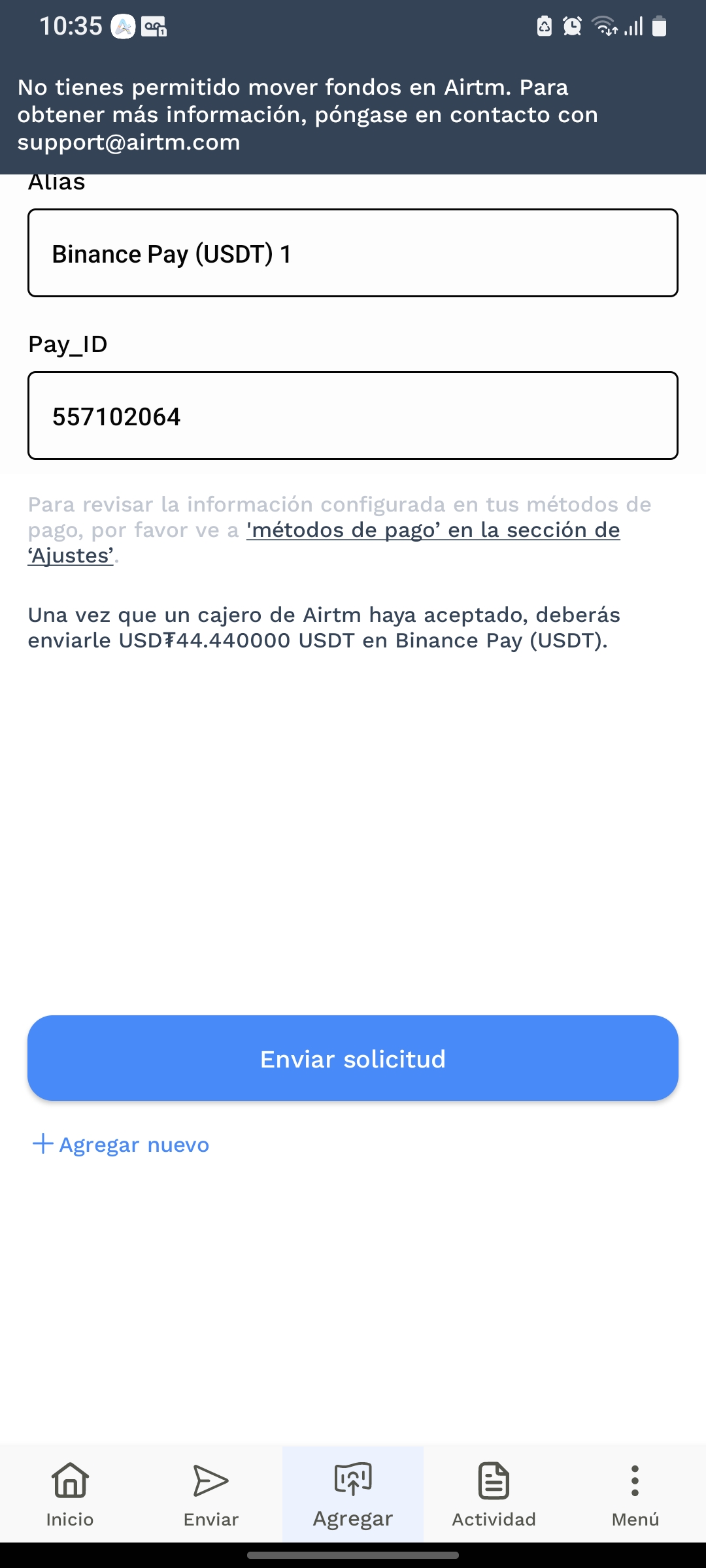Open the 'métodos de pago' settings link
This screenshot has width=706, height=1568.
pyautogui.click(x=433, y=530)
